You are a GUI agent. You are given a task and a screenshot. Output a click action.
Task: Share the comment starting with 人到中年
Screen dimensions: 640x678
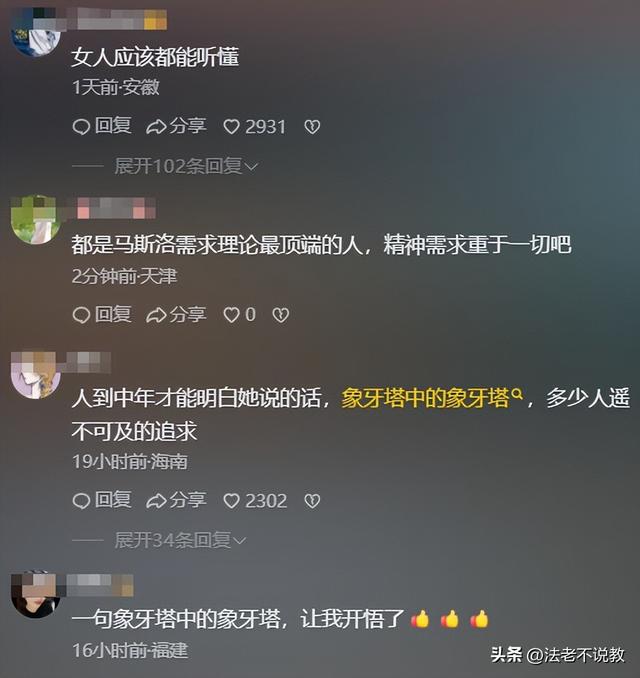(x=176, y=499)
